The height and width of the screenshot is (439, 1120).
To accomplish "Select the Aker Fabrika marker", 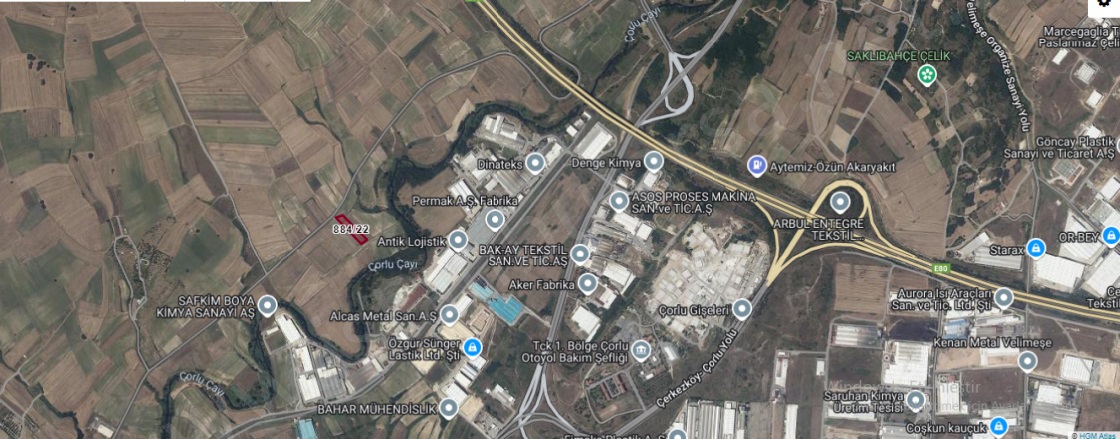I will click(x=588, y=284).
